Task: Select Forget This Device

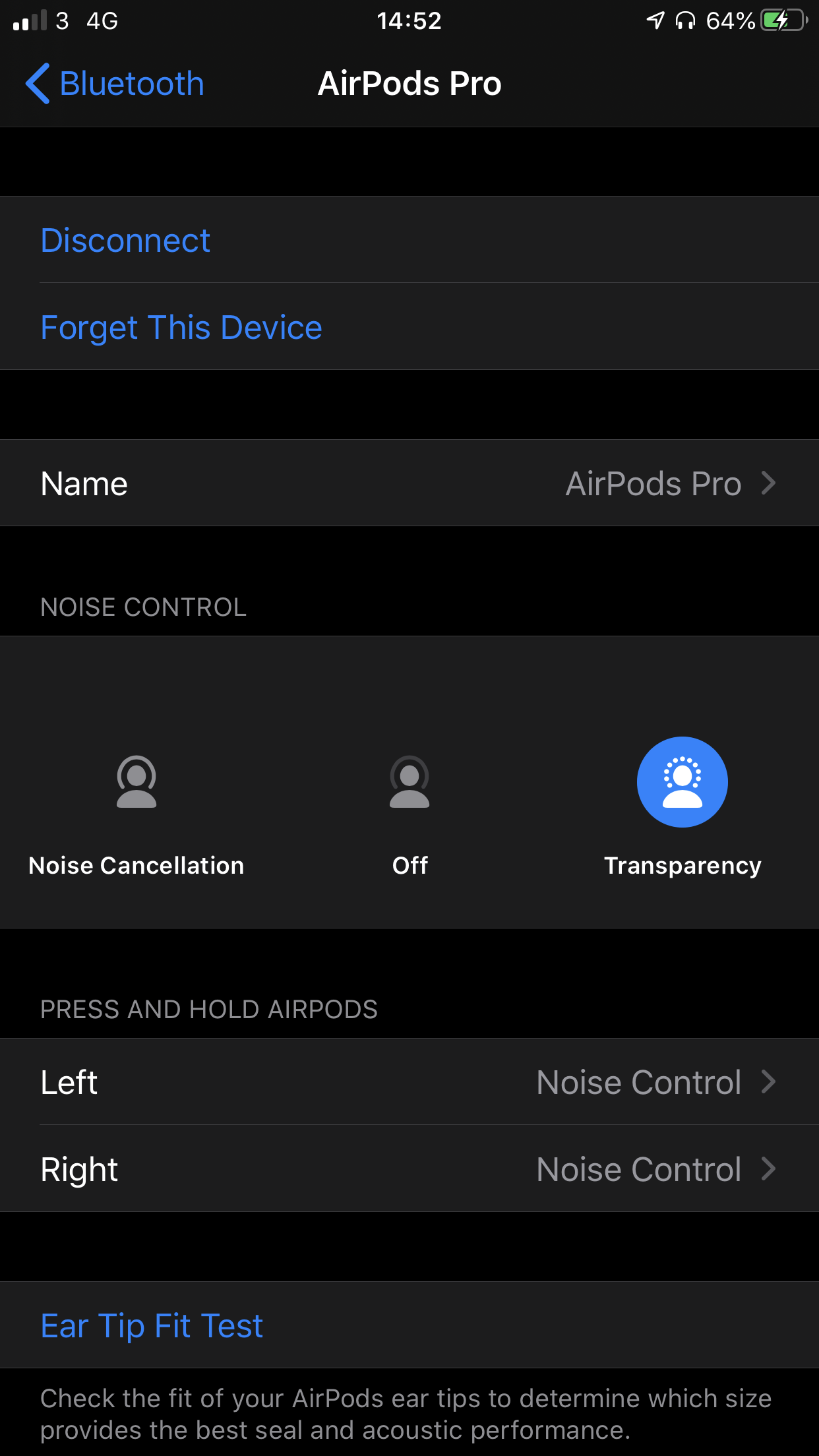Action: point(181,327)
